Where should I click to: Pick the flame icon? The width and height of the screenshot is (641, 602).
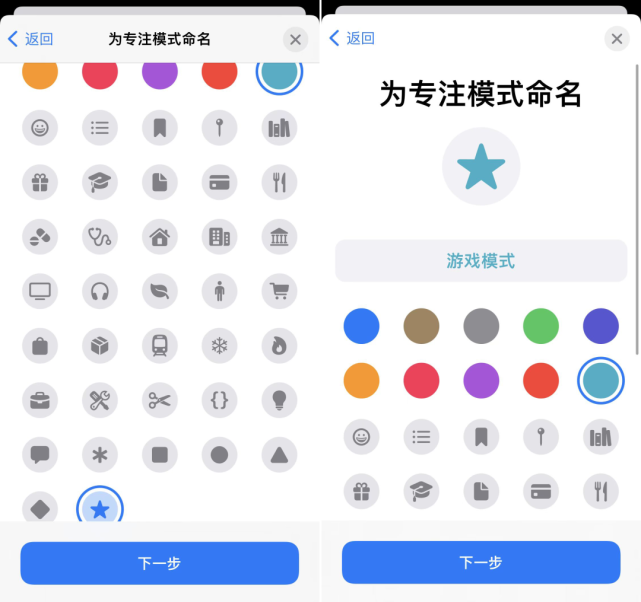279,346
